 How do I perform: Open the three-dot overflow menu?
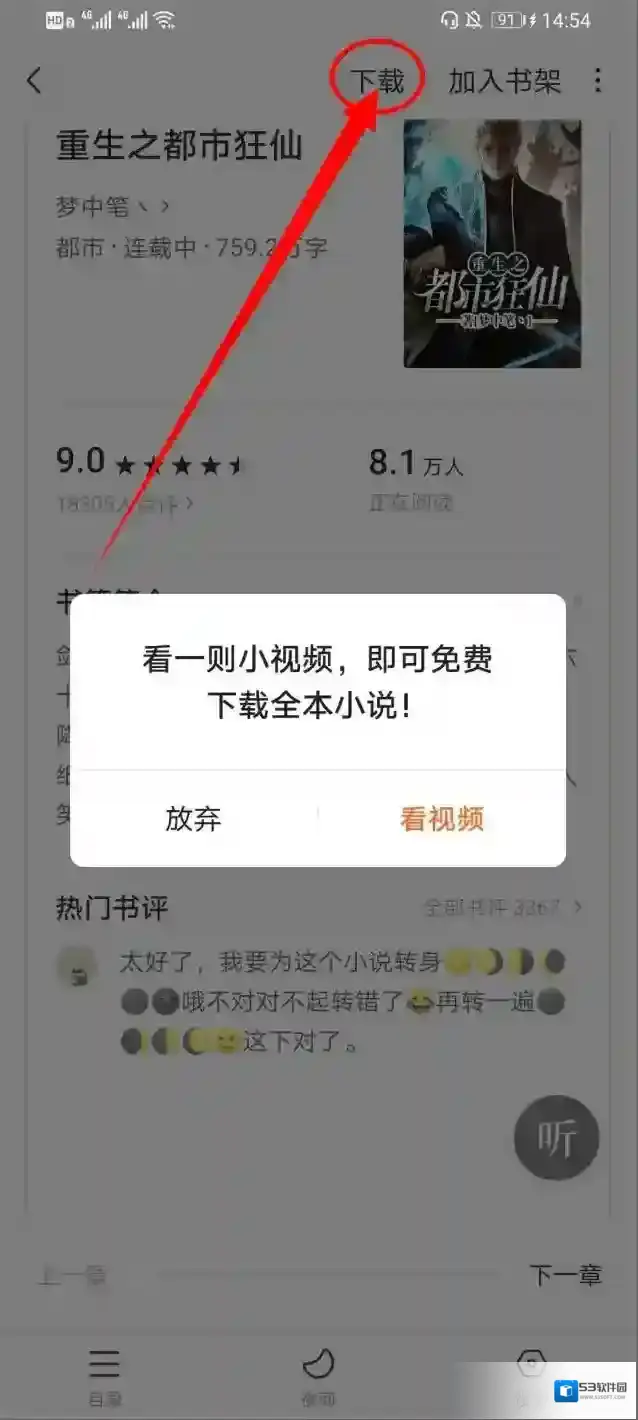click(598, 81)
